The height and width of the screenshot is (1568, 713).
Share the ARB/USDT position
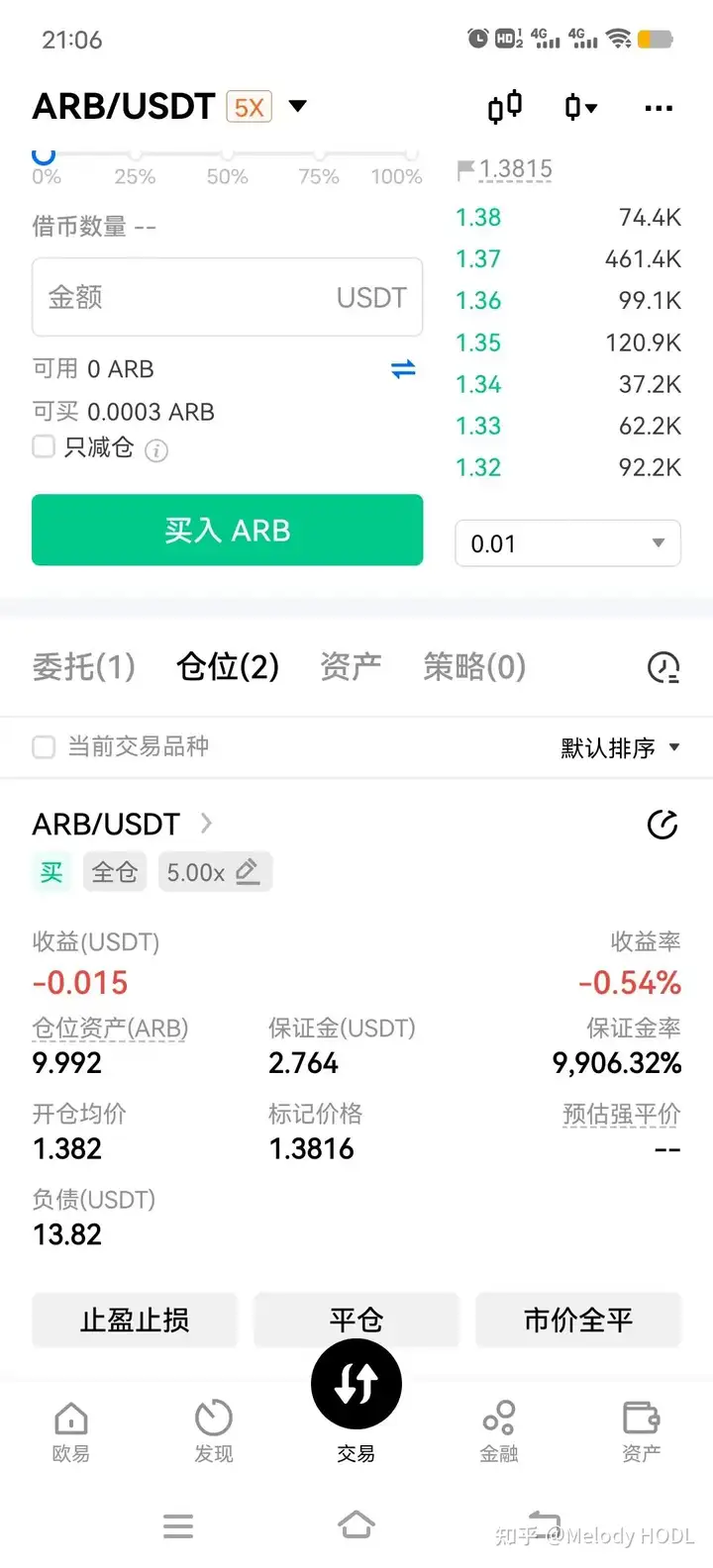[662, 825]
